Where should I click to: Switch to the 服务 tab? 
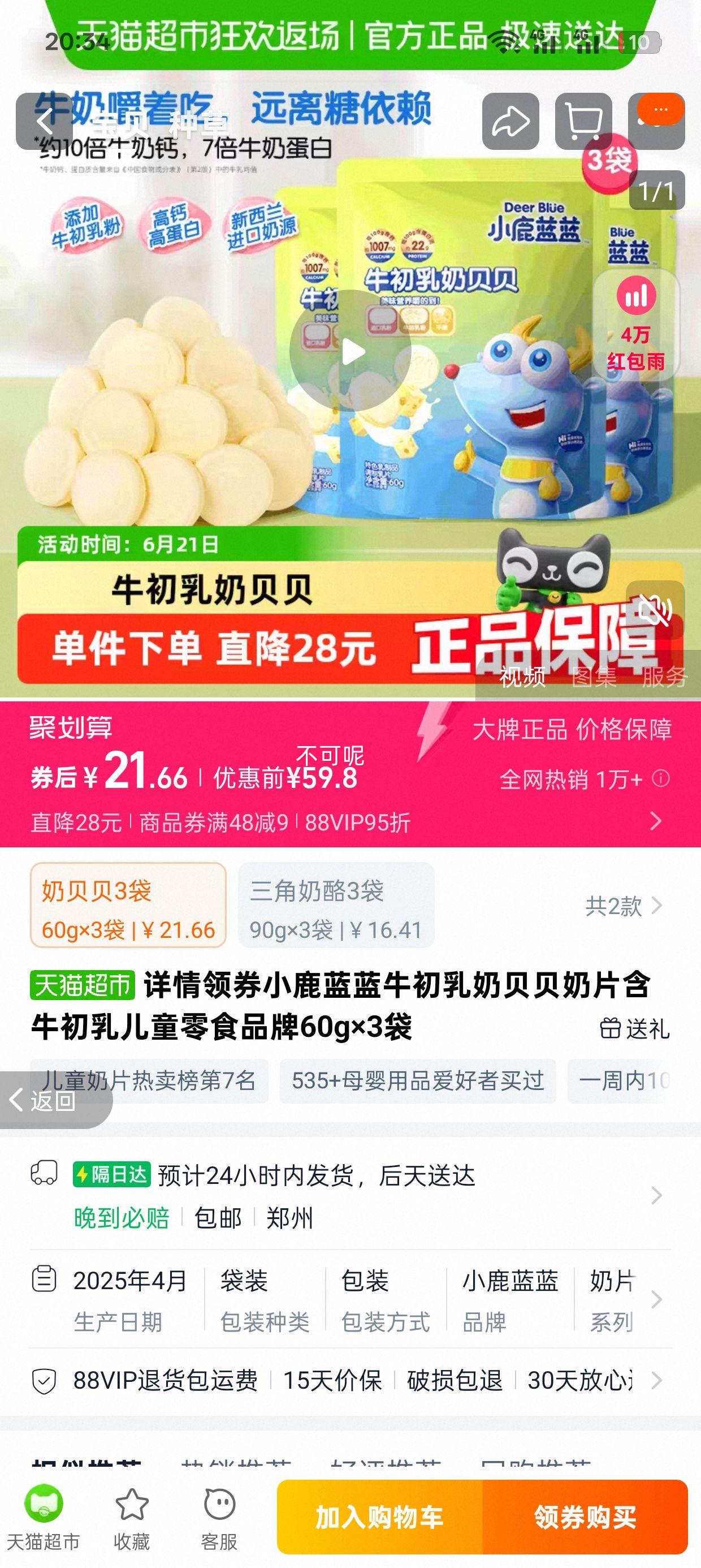(x=664, y=677)
